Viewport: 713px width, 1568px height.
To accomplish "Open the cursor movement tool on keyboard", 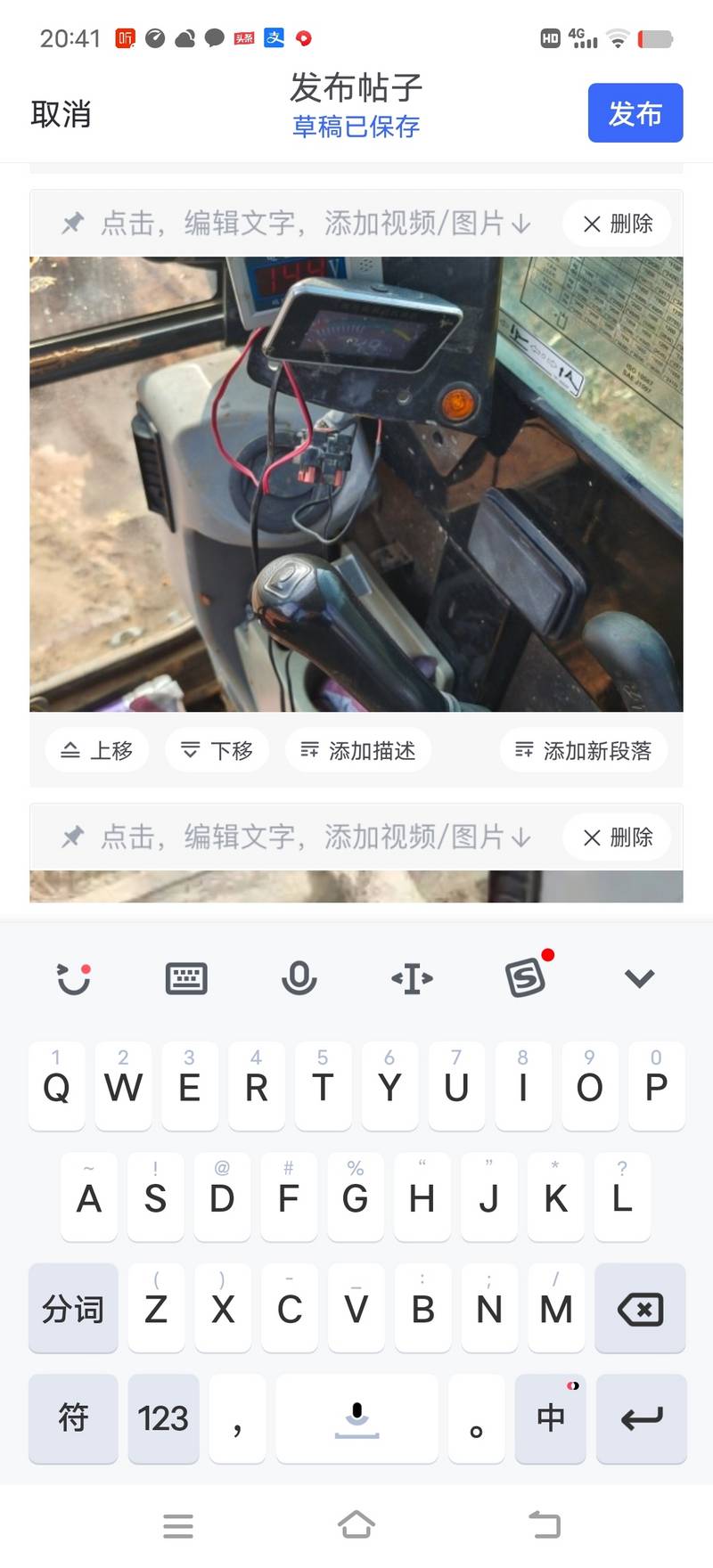I will (412, 978).
